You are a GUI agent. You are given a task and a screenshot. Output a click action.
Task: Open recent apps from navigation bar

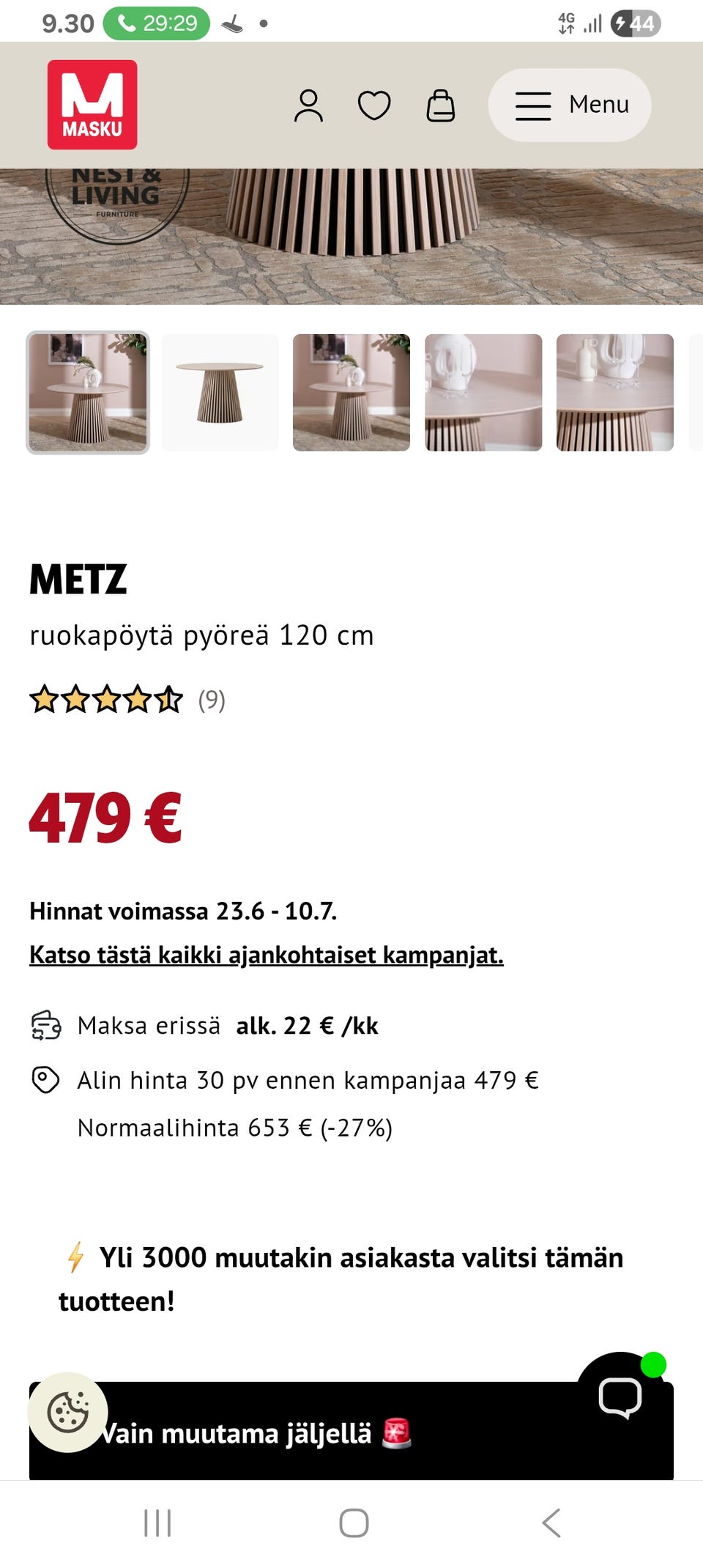pos(157,1523)
